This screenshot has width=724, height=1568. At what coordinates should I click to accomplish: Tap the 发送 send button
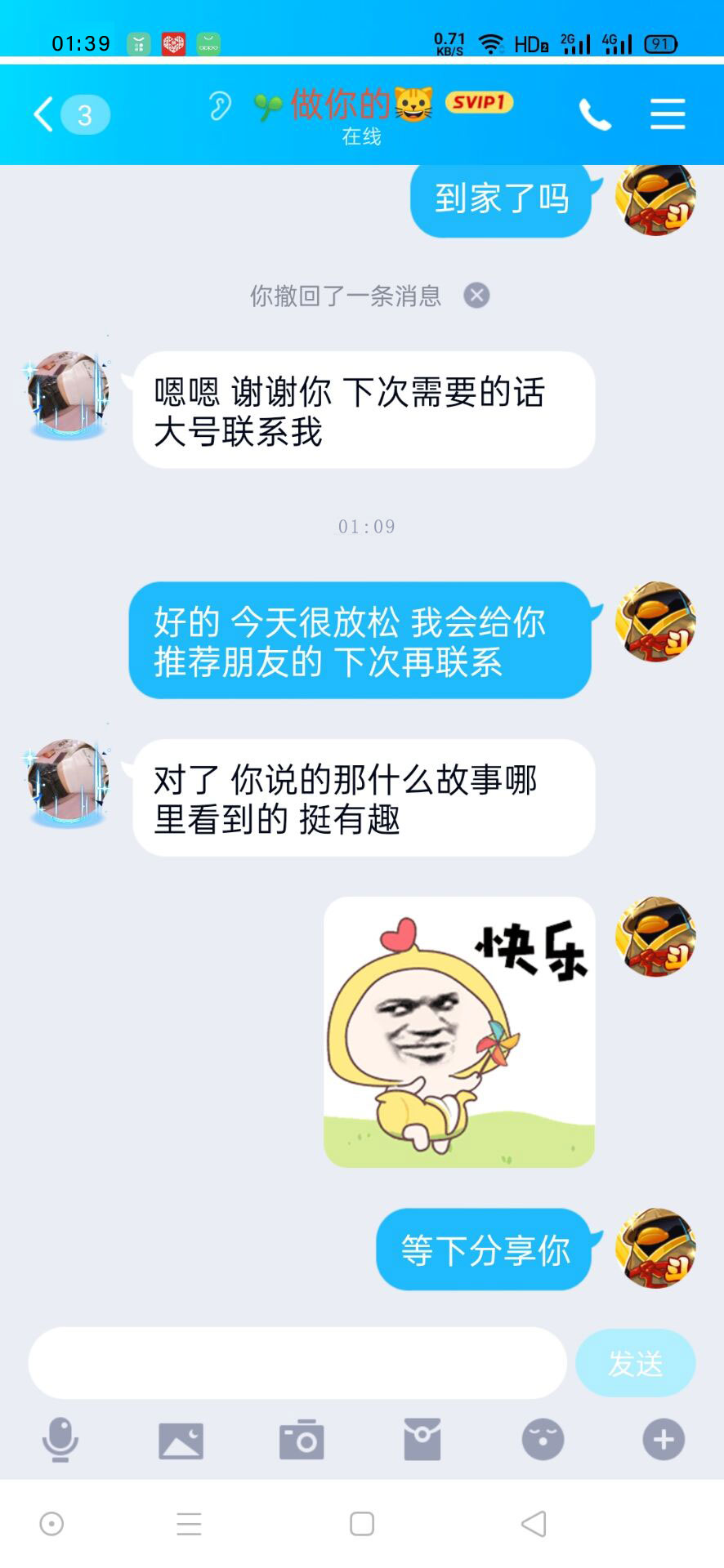point(636,1362)
